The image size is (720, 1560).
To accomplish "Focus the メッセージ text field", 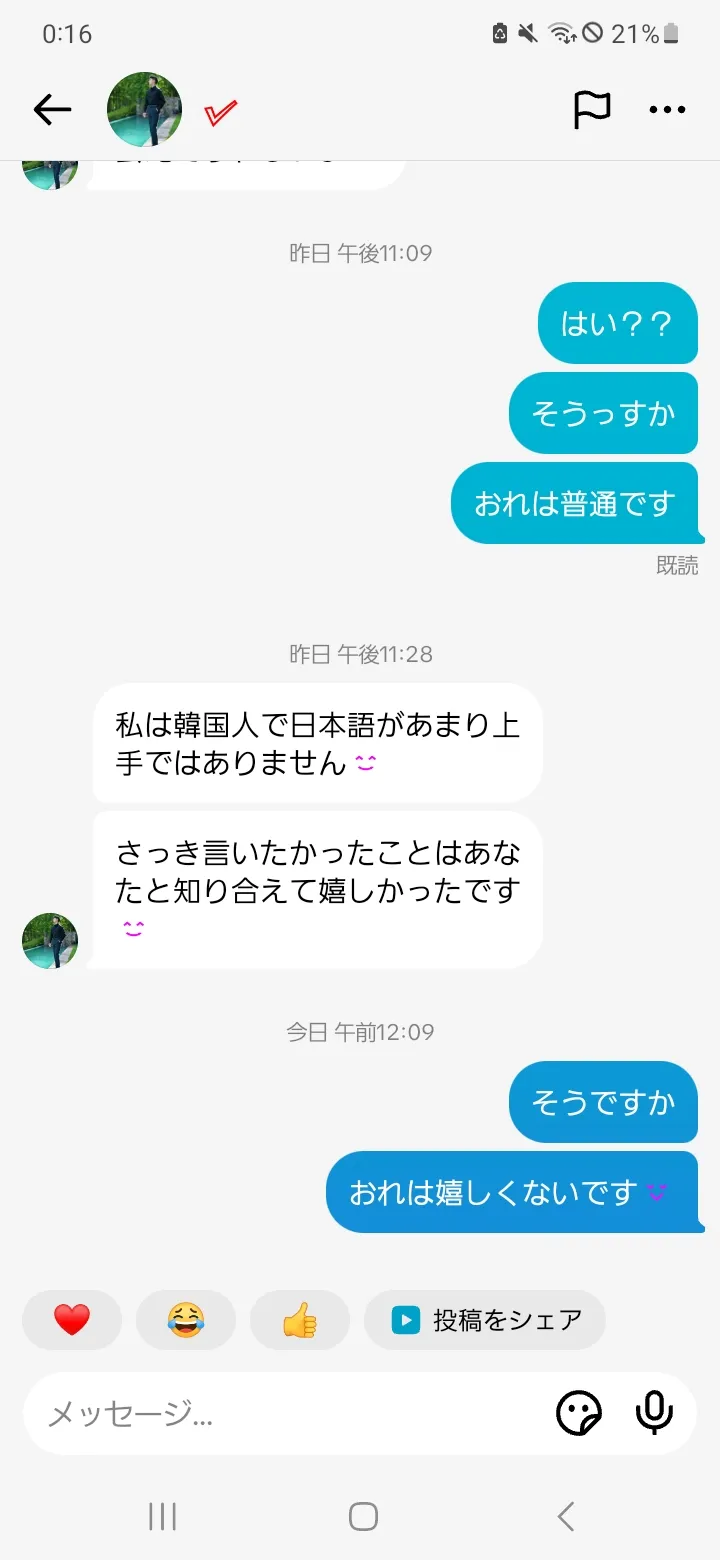I will click(290, 1413).
